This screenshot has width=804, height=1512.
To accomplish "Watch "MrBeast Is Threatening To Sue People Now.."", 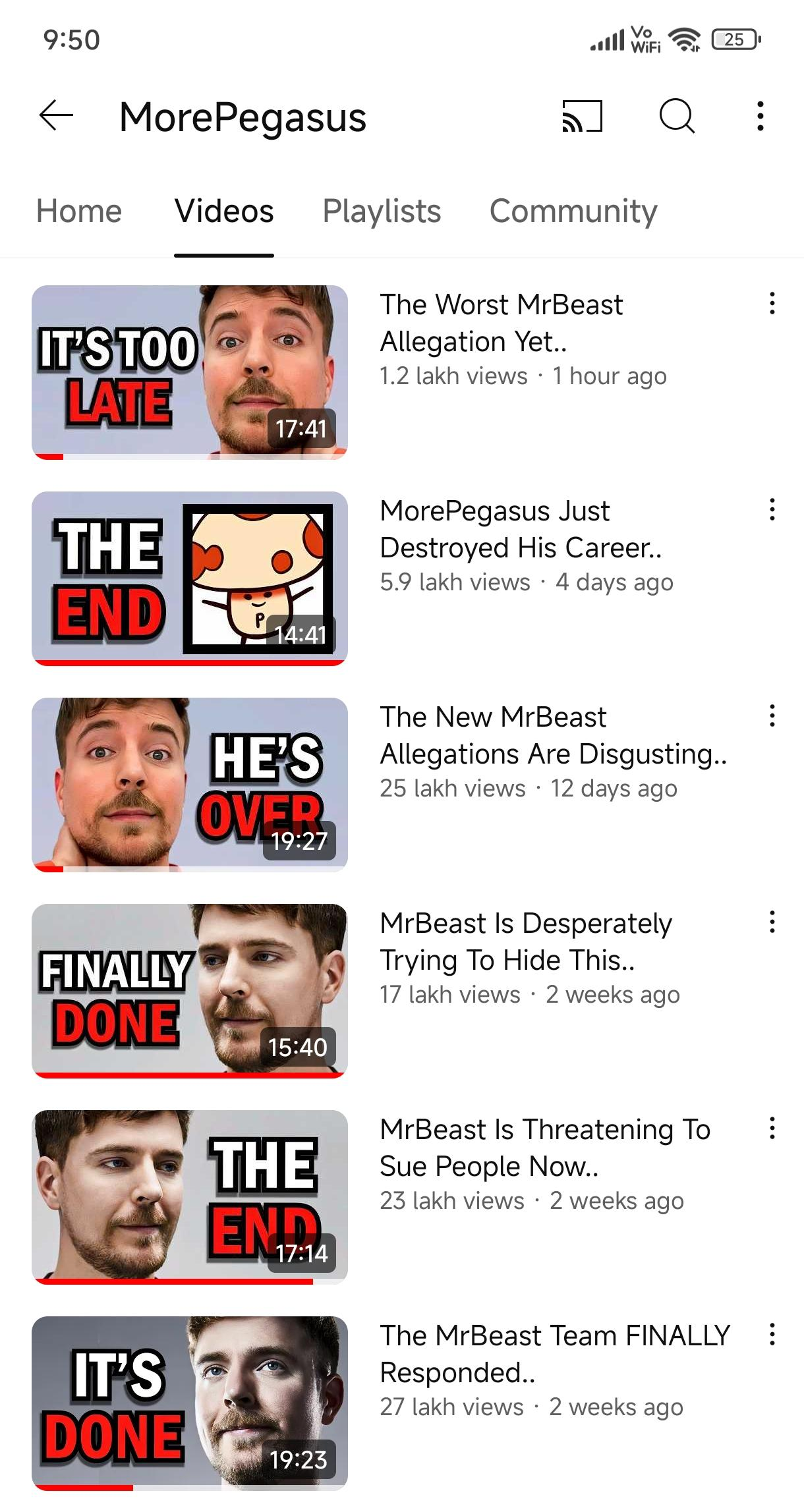I will pos(190,1197).
